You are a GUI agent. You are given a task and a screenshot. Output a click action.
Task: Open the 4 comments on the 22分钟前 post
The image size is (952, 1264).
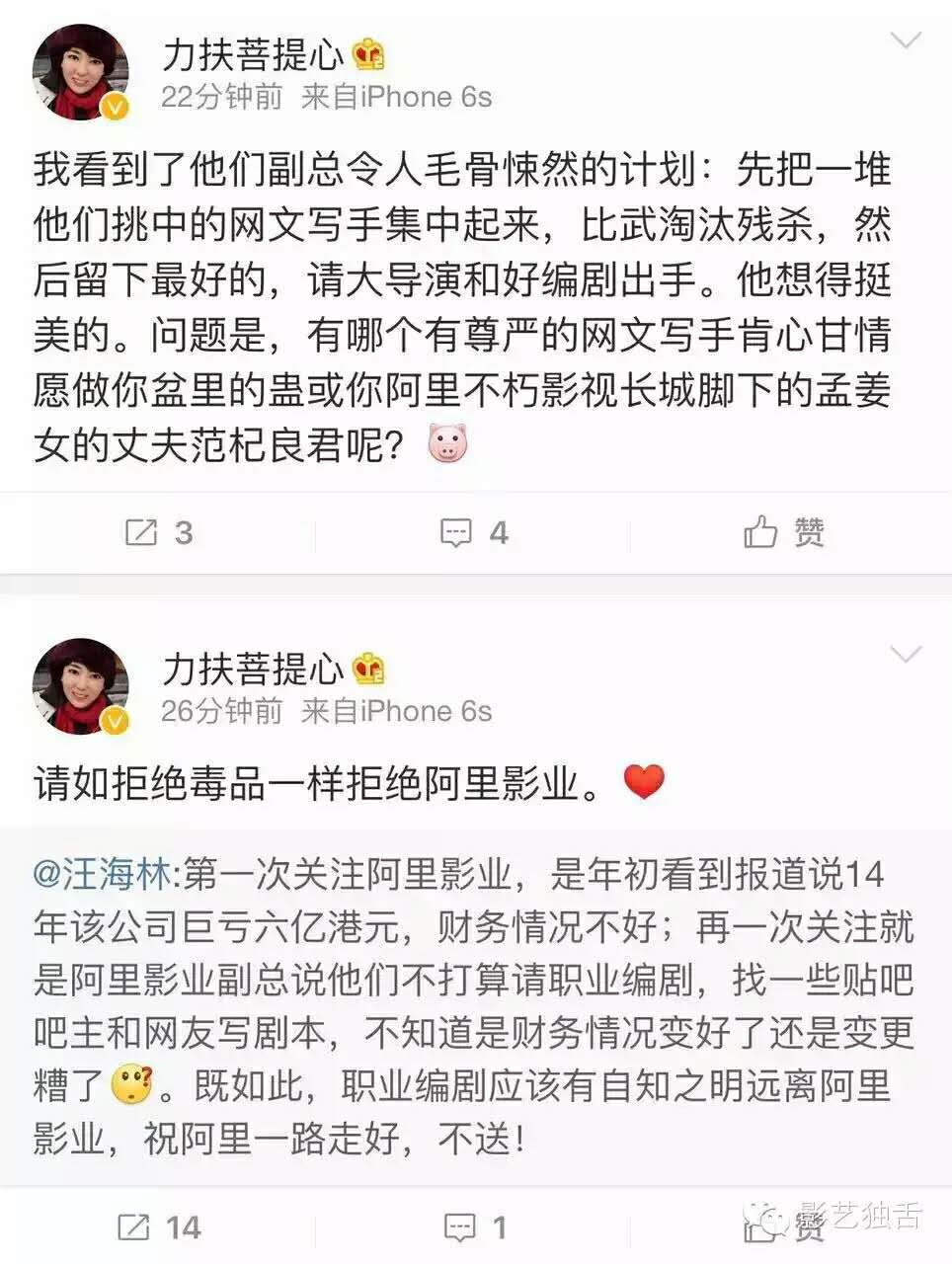click(x=474, y=533)
